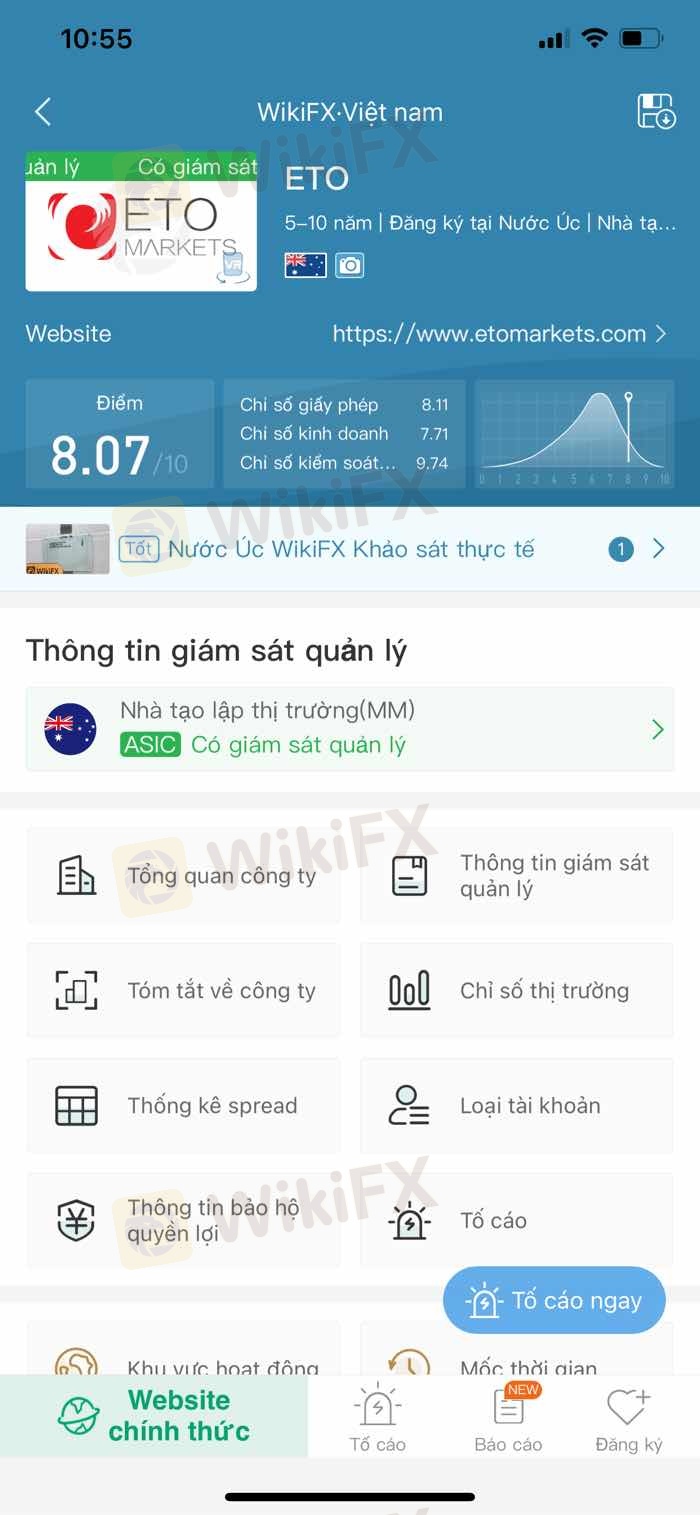Tap Đăng ký in the bottom bar

point(628,1418)
